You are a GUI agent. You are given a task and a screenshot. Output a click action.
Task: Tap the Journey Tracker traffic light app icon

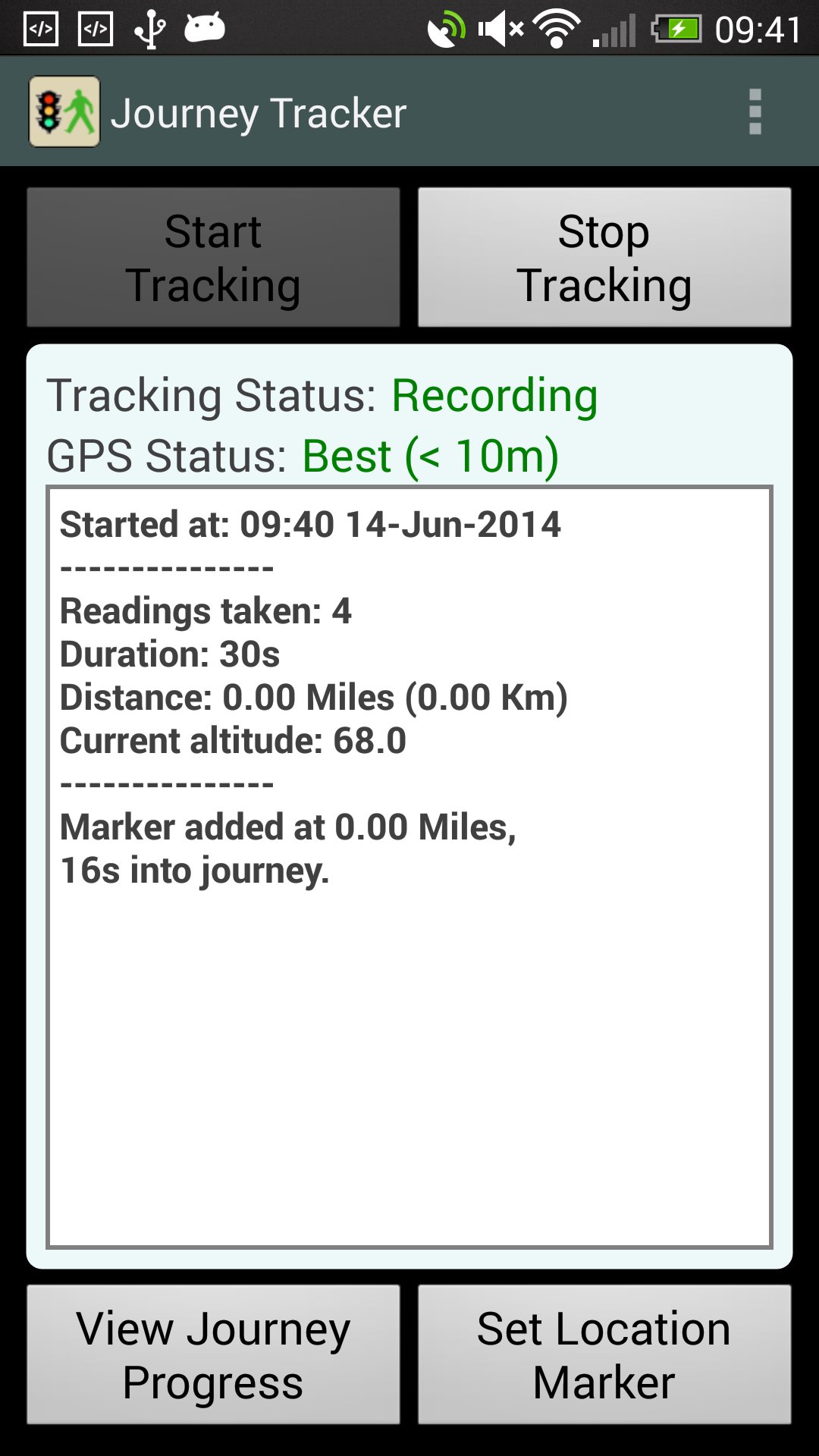click(64, 111)
